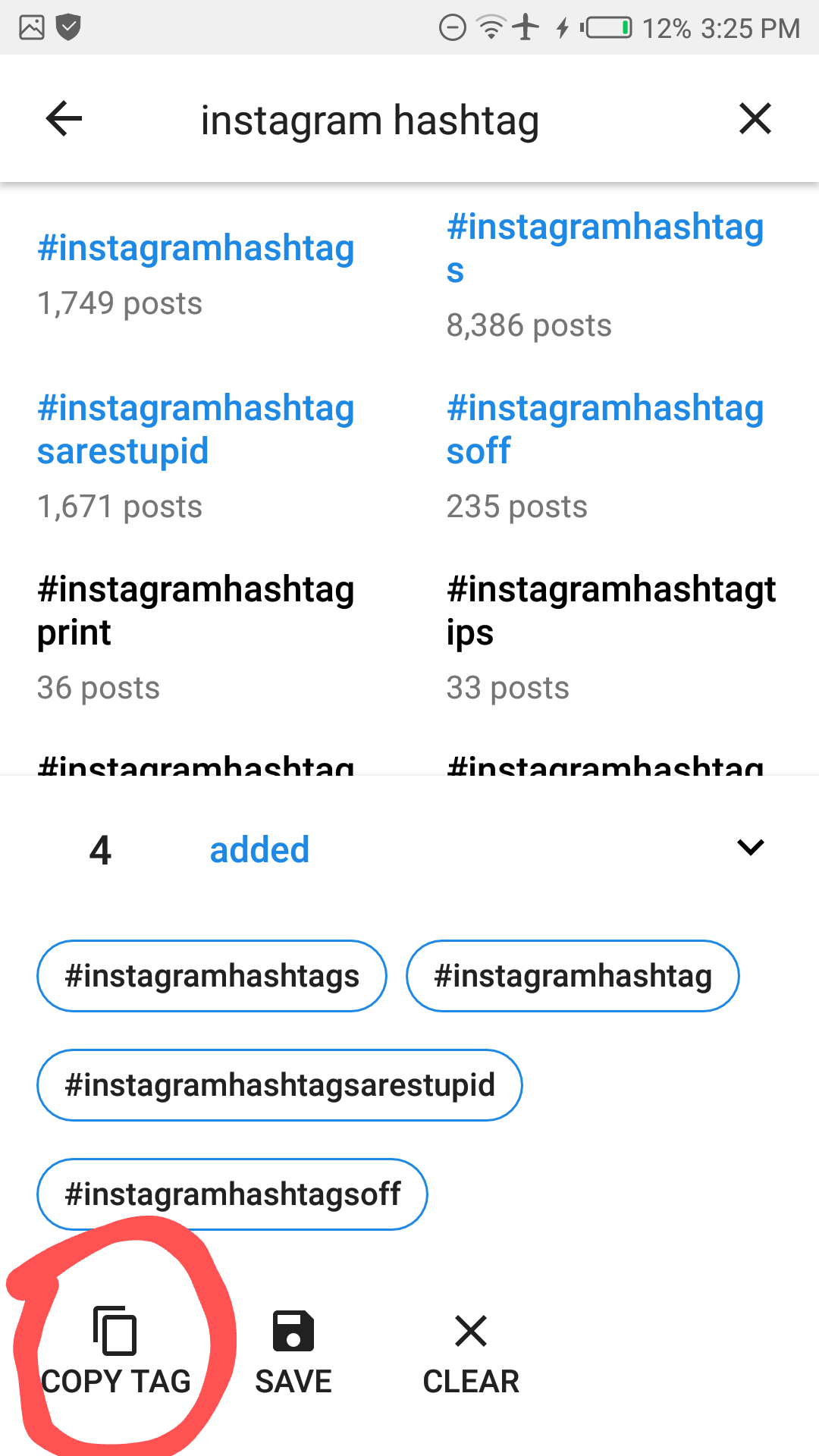Tap the image gallery icon in status bar
The image size is (819, 1456).
coord(33,27)
